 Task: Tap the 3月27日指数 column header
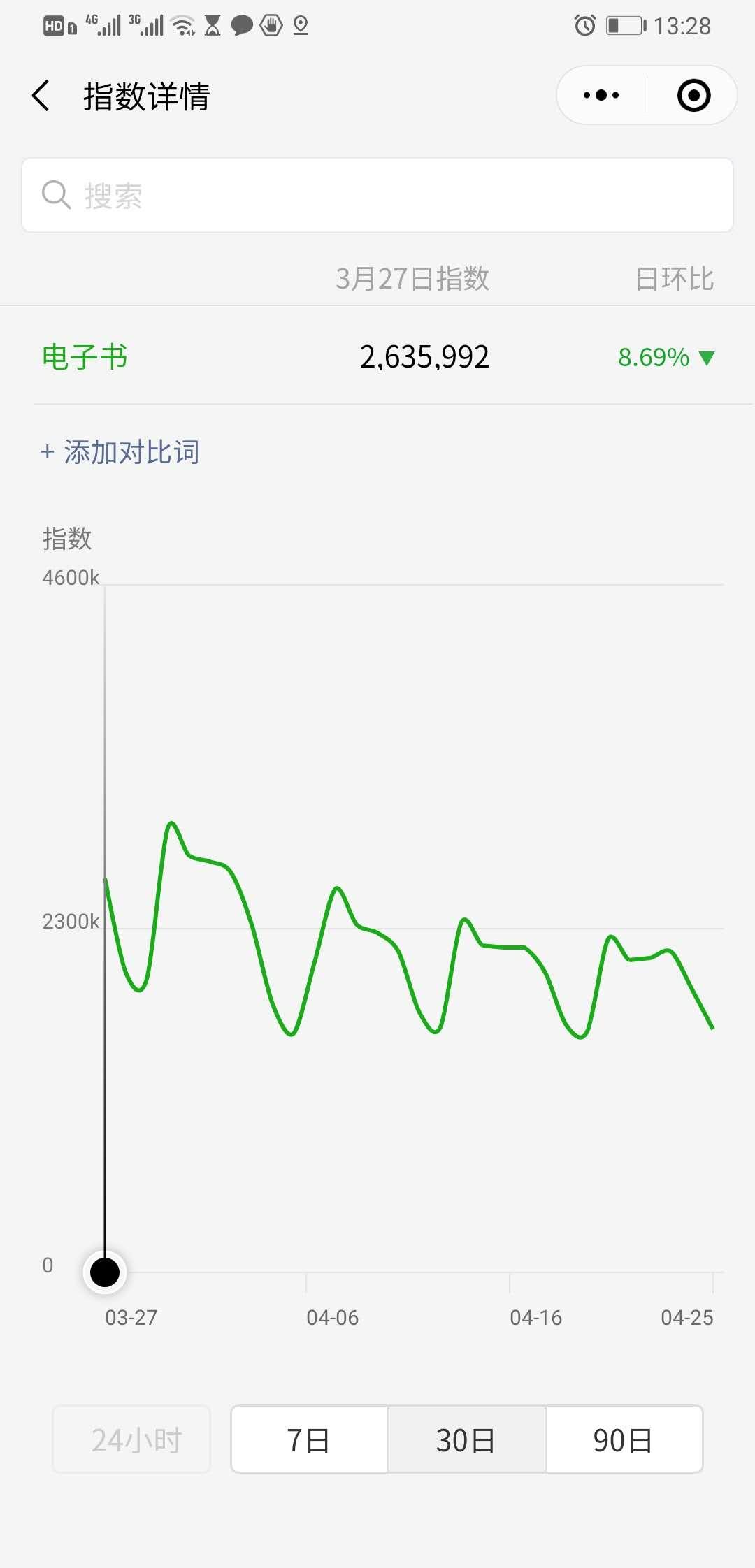[x=412, y=277]
